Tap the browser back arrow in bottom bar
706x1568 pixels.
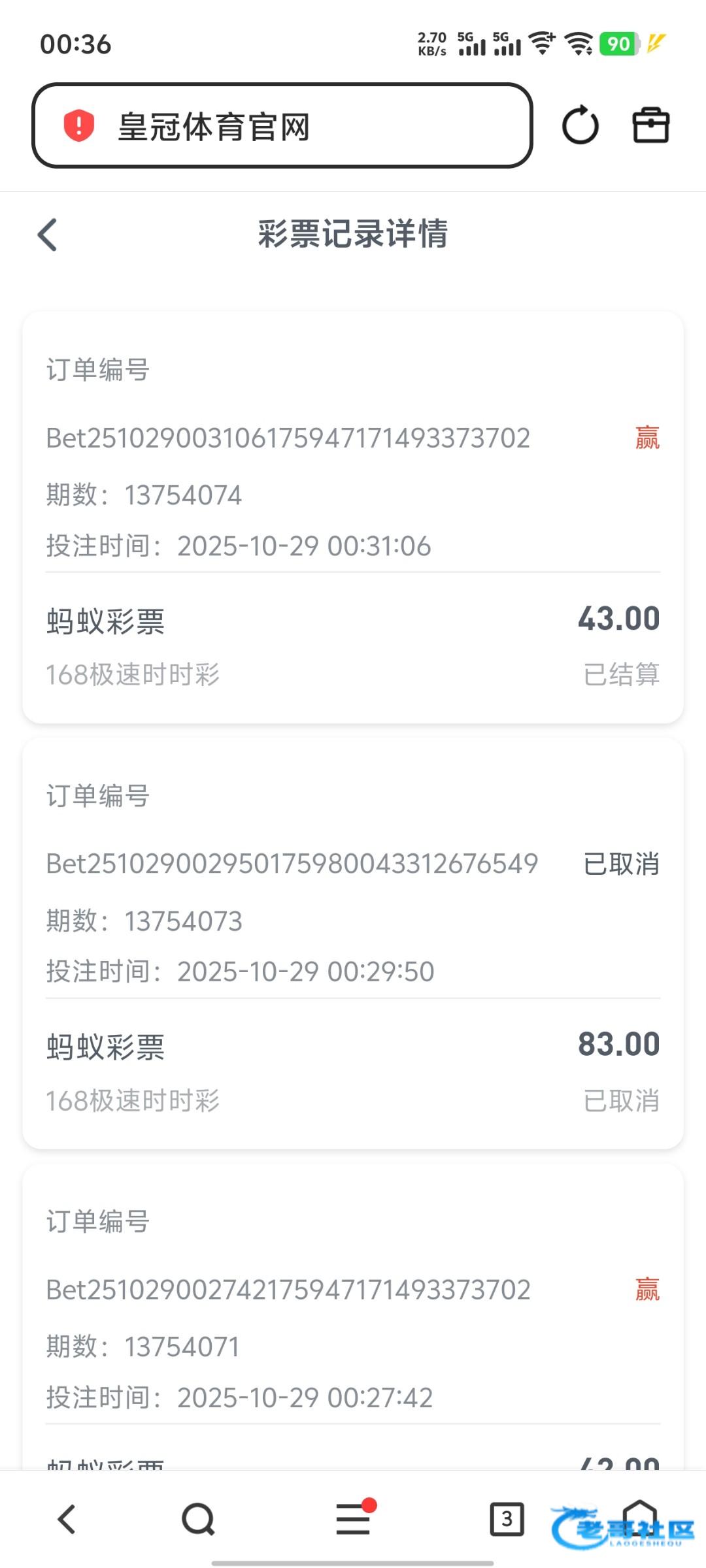[x=67, y=1519]
